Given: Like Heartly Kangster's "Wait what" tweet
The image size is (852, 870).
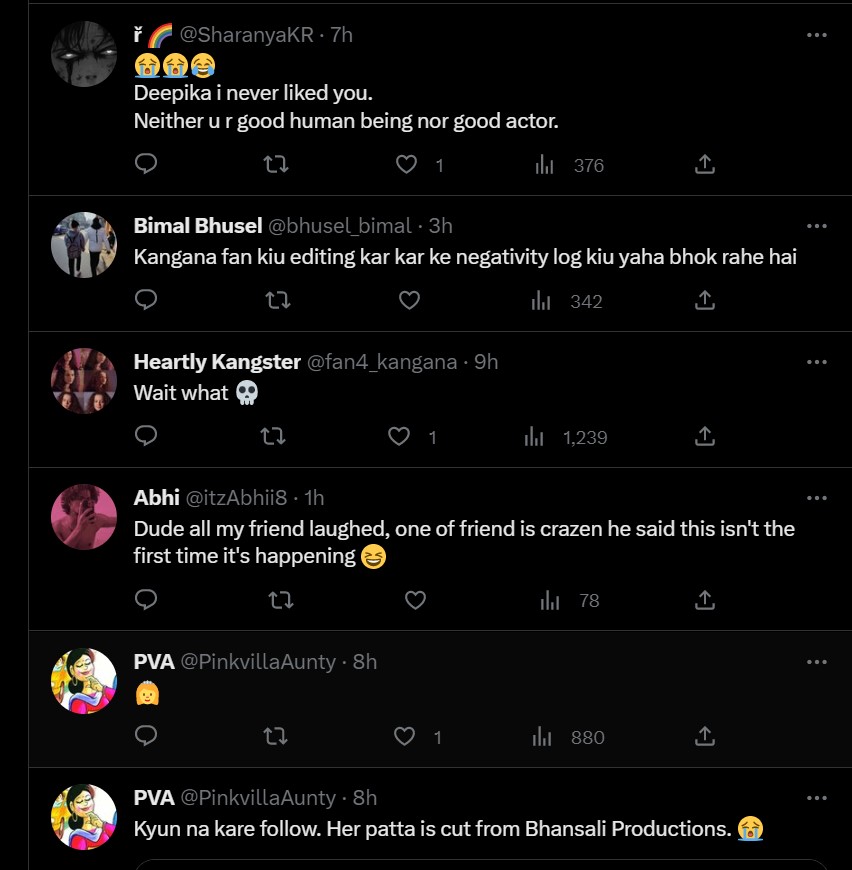Looking at the screenshot, I should [399, 436].
